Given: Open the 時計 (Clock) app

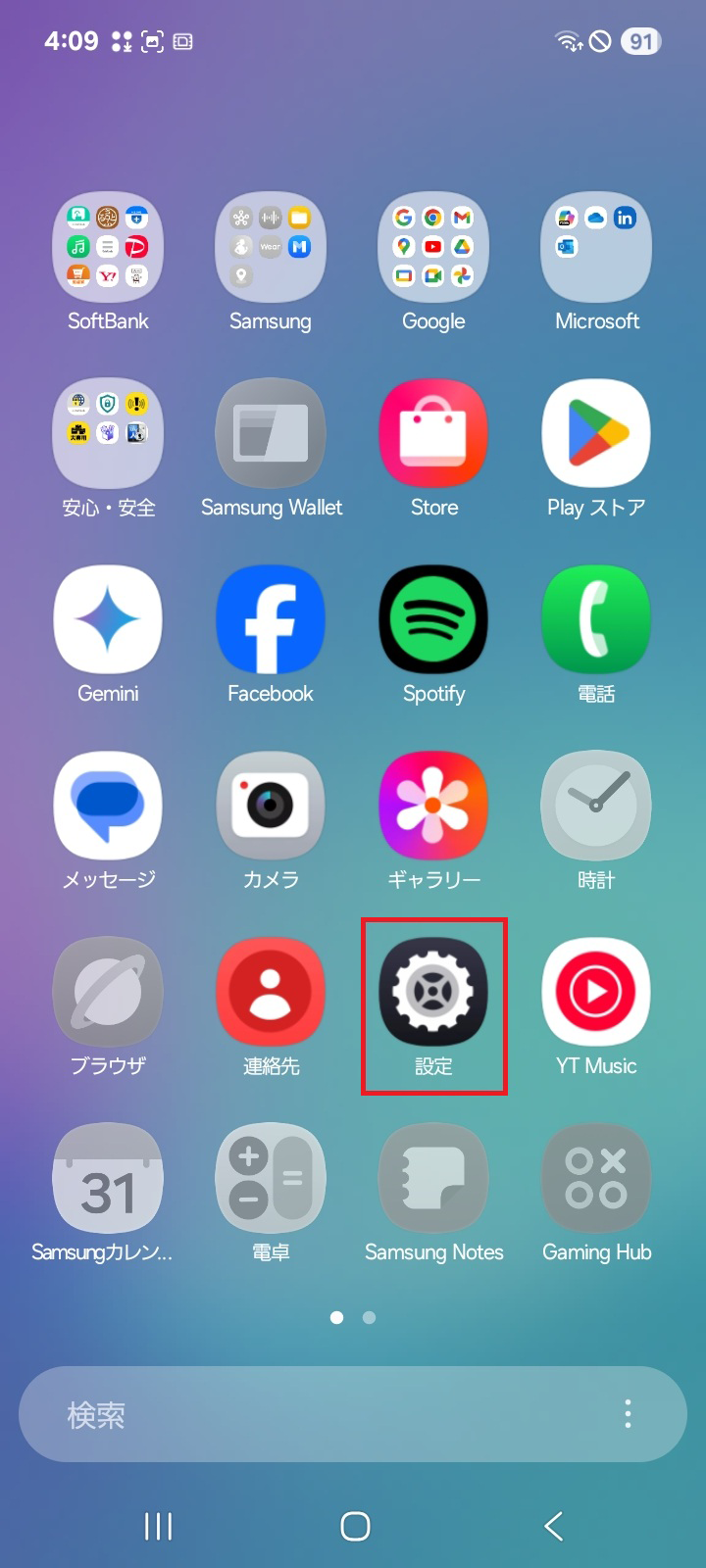Looking at the screenshot, I should click(x=596, y=806).
